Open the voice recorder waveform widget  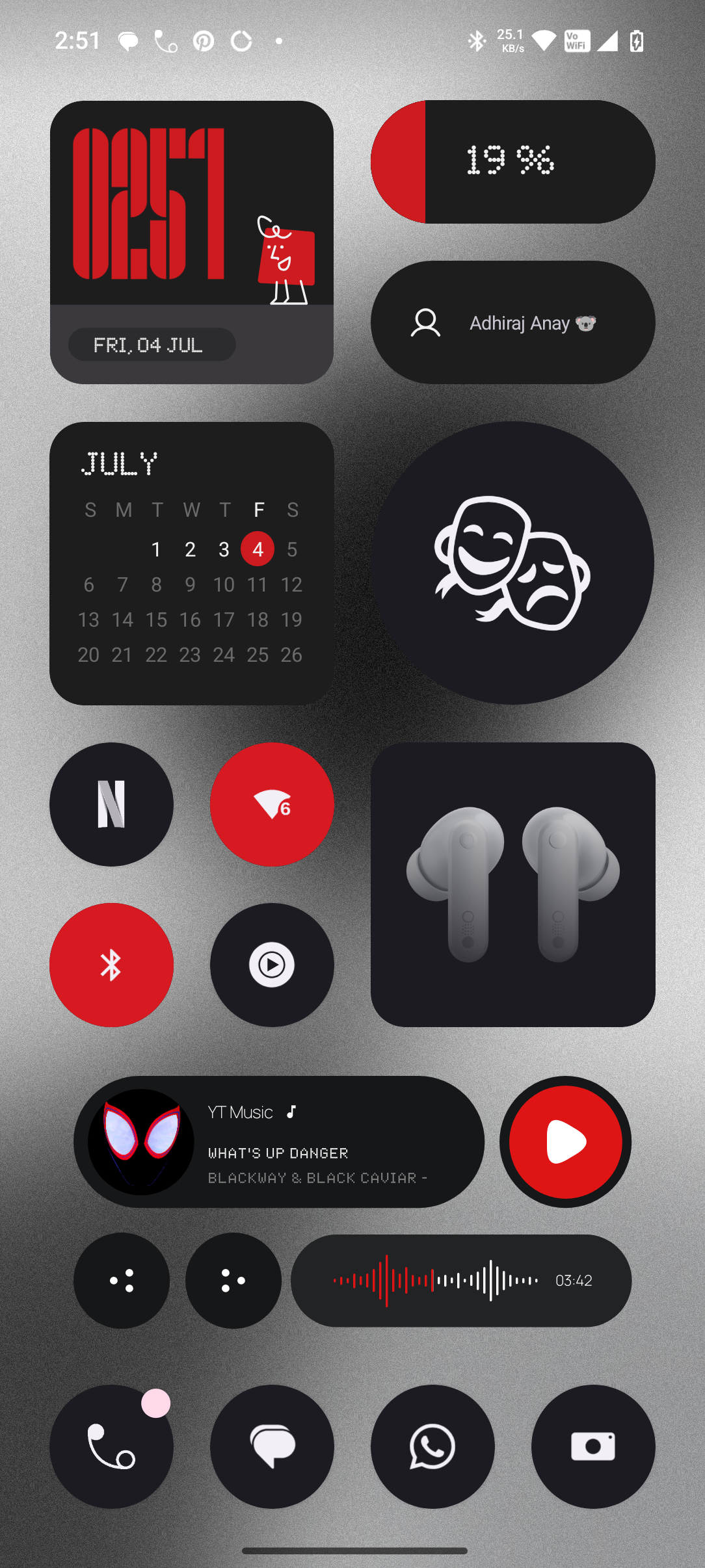pyautogui.click(x=460, y=1280)
